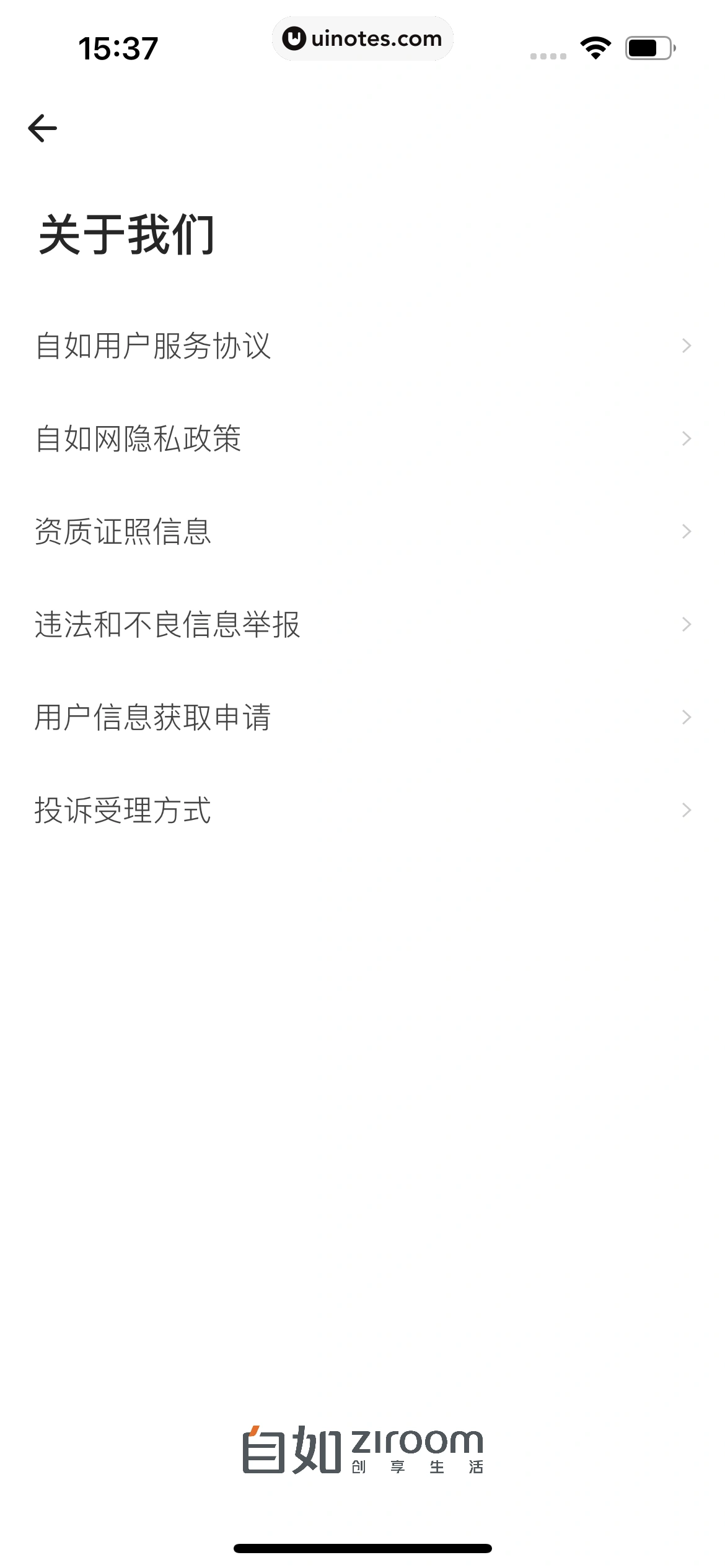Expand the 自如网隐私政策 chevron
725x1568 pixels.
685,438
